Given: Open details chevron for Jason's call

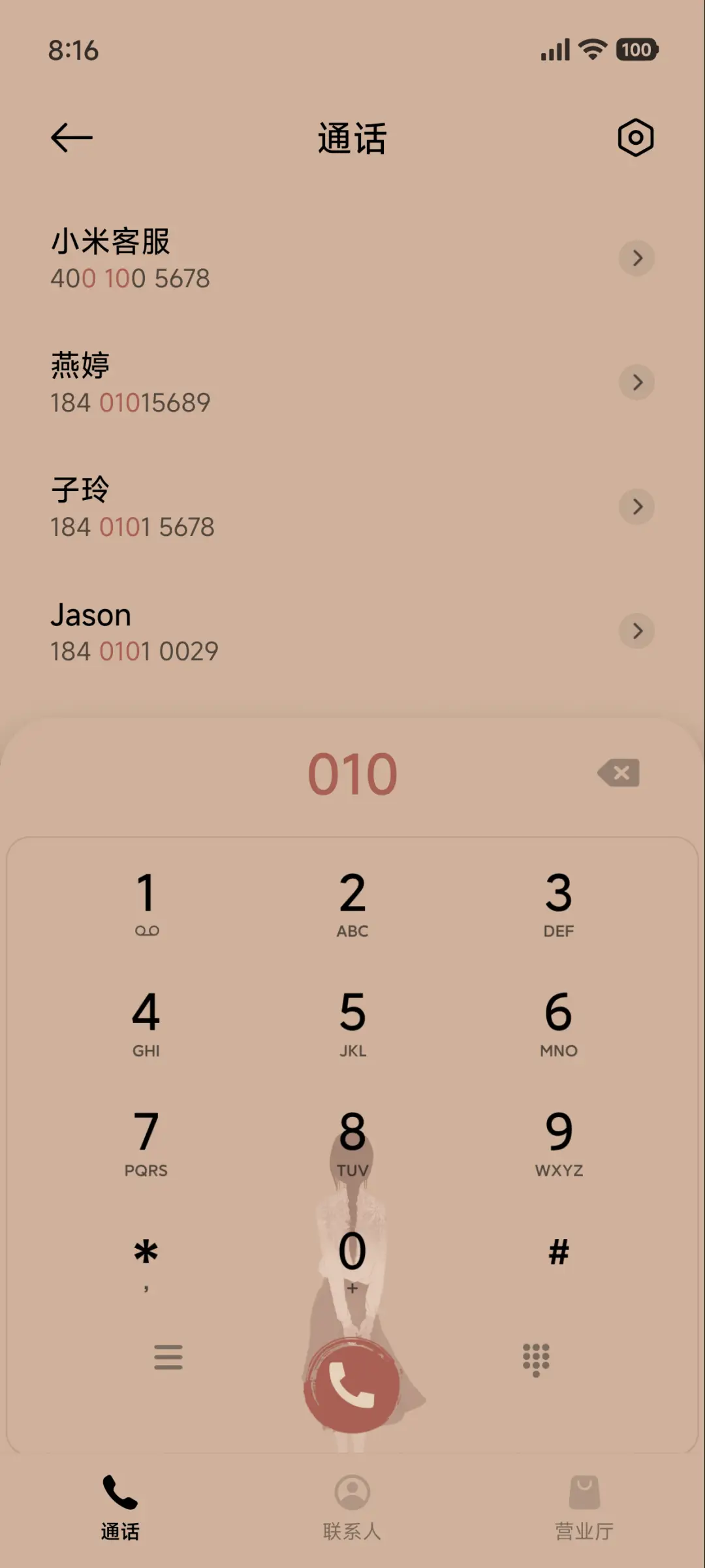Looking at the screenshot, I should (636, 631).
